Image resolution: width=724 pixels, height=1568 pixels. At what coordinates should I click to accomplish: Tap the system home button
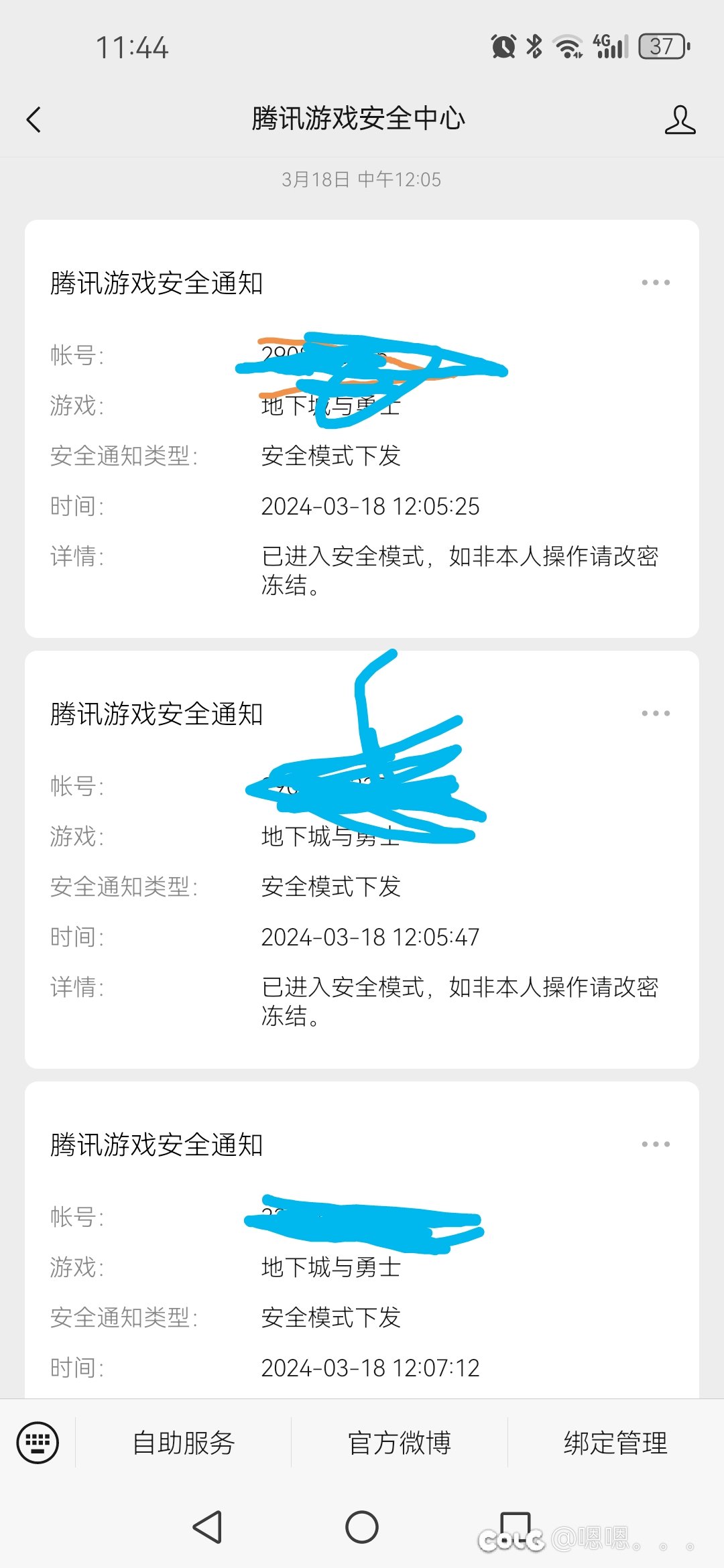pos(362,1527)
